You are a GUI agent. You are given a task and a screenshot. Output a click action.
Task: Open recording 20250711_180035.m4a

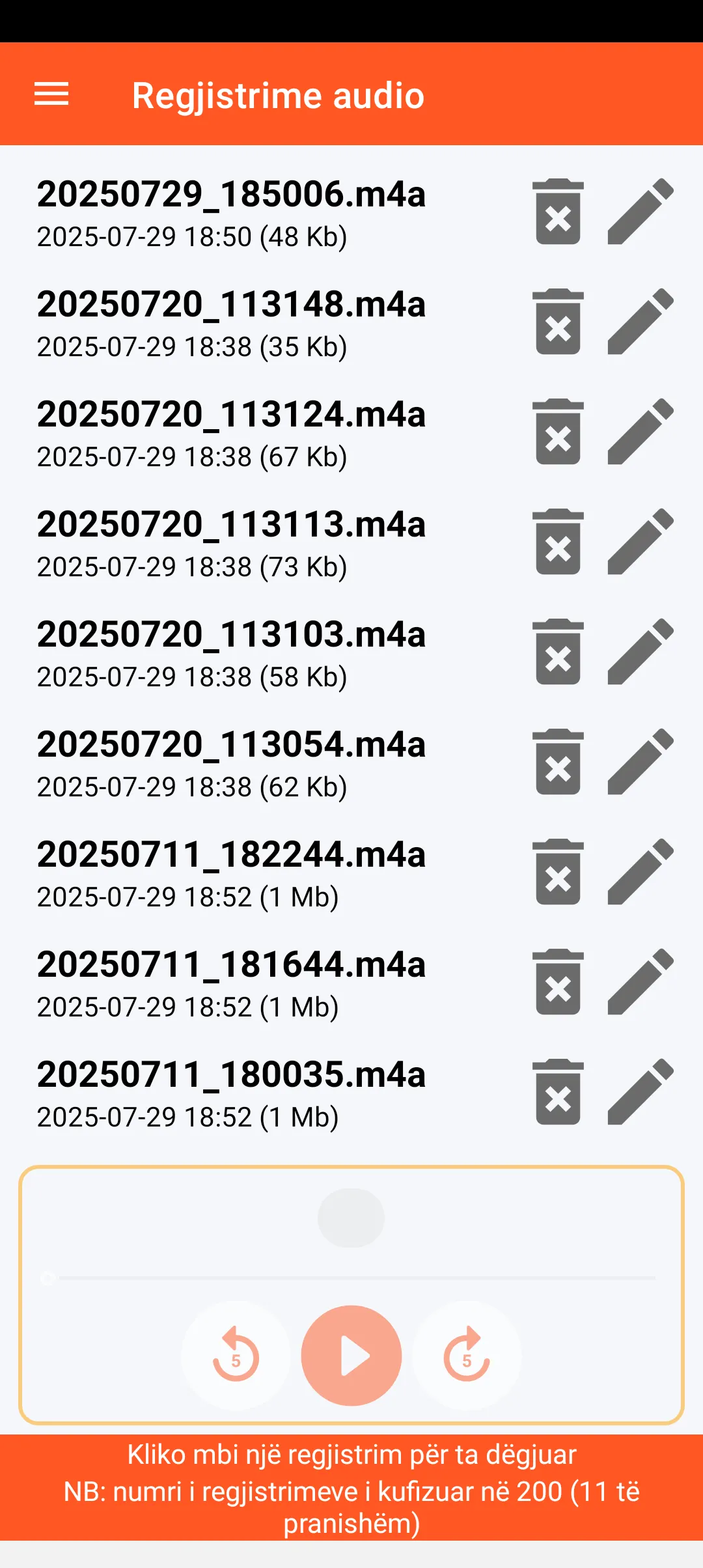[231, 1093]
